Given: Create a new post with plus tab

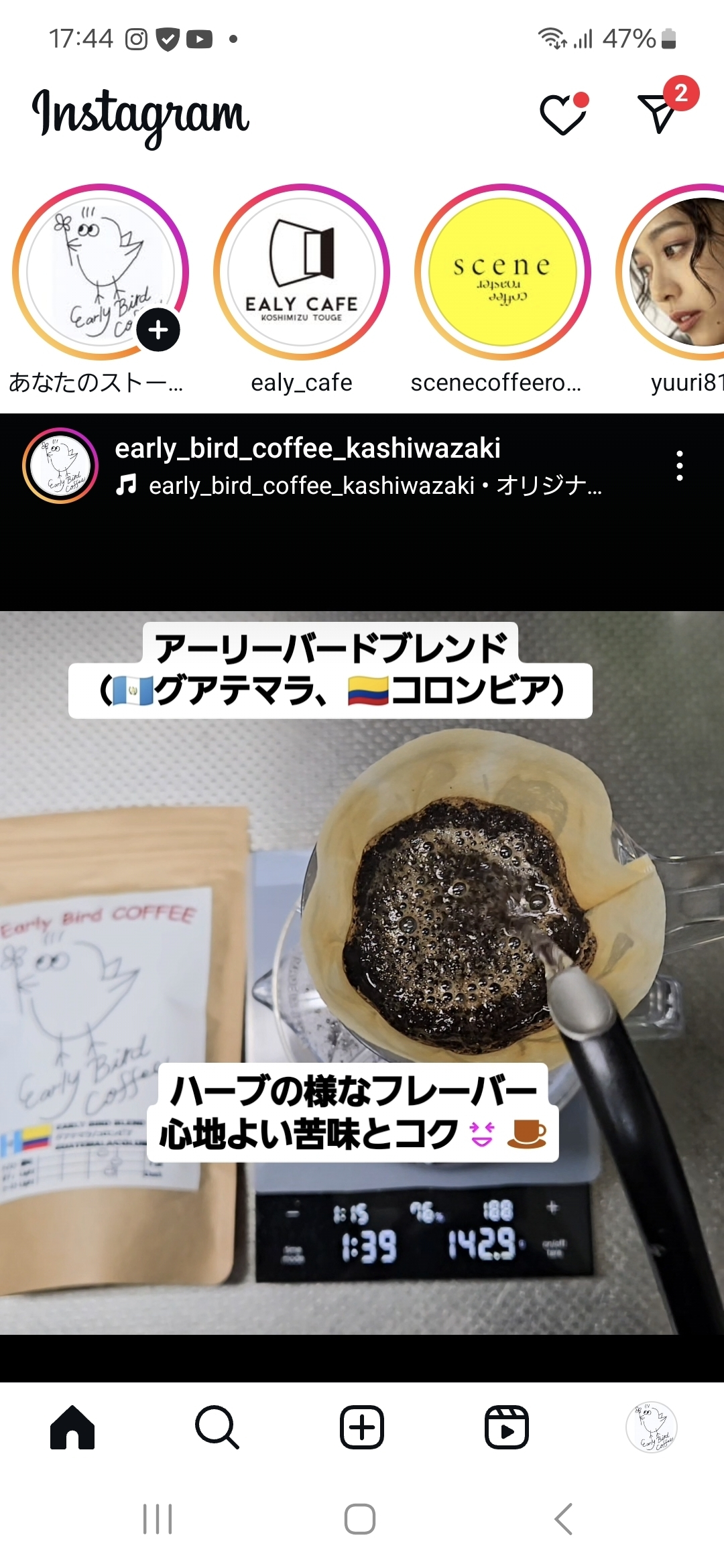Looking at the screenshot, I should (362, 1427).
